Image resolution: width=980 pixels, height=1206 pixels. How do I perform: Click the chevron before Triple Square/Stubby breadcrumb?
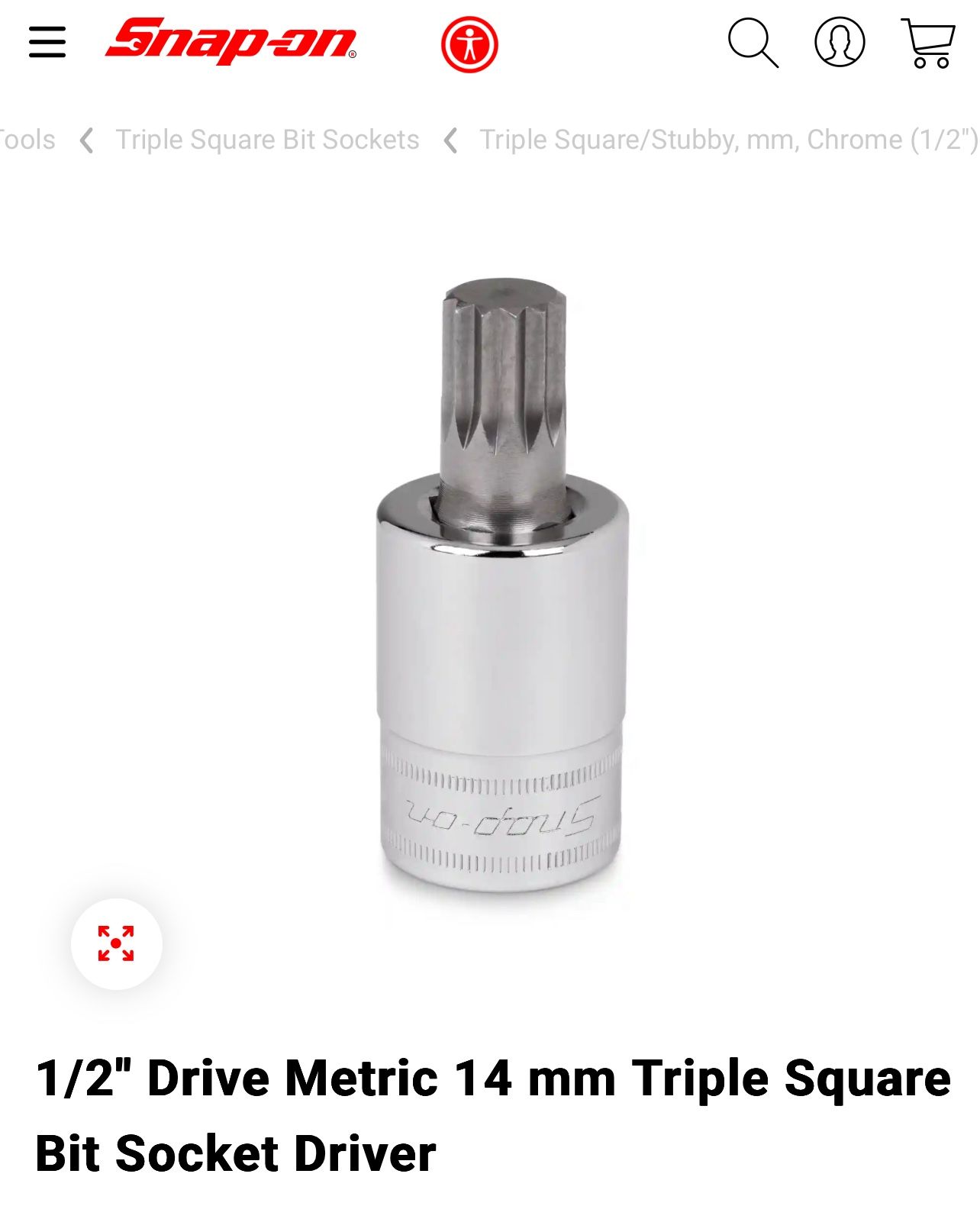450,139
